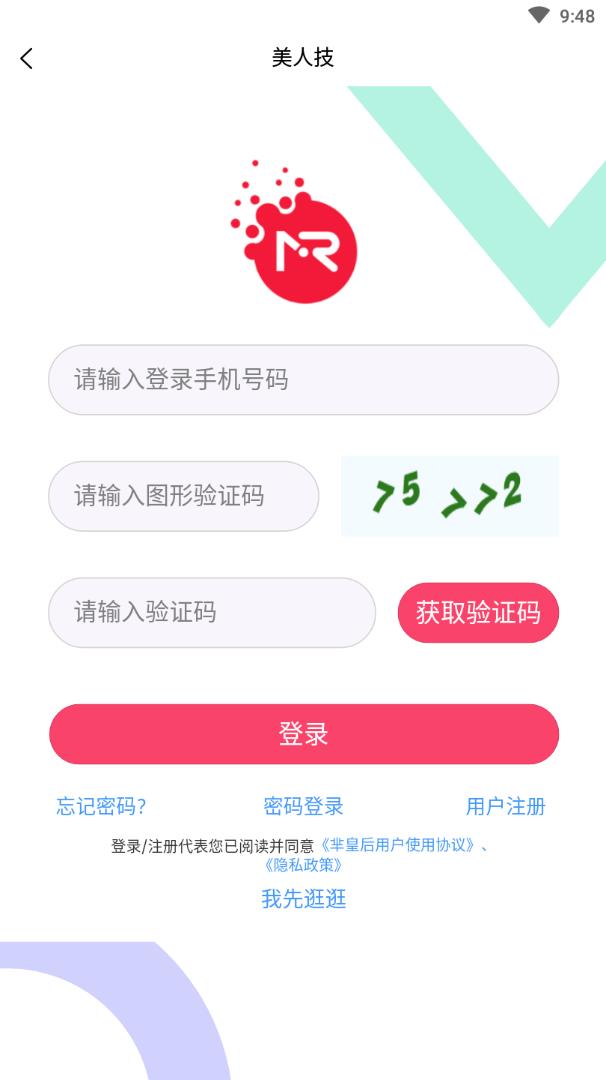Screen dimensions: 606x1080
Task: Open the 隐私政策 link
Action: pyautogui.click(x=303, y=865)
